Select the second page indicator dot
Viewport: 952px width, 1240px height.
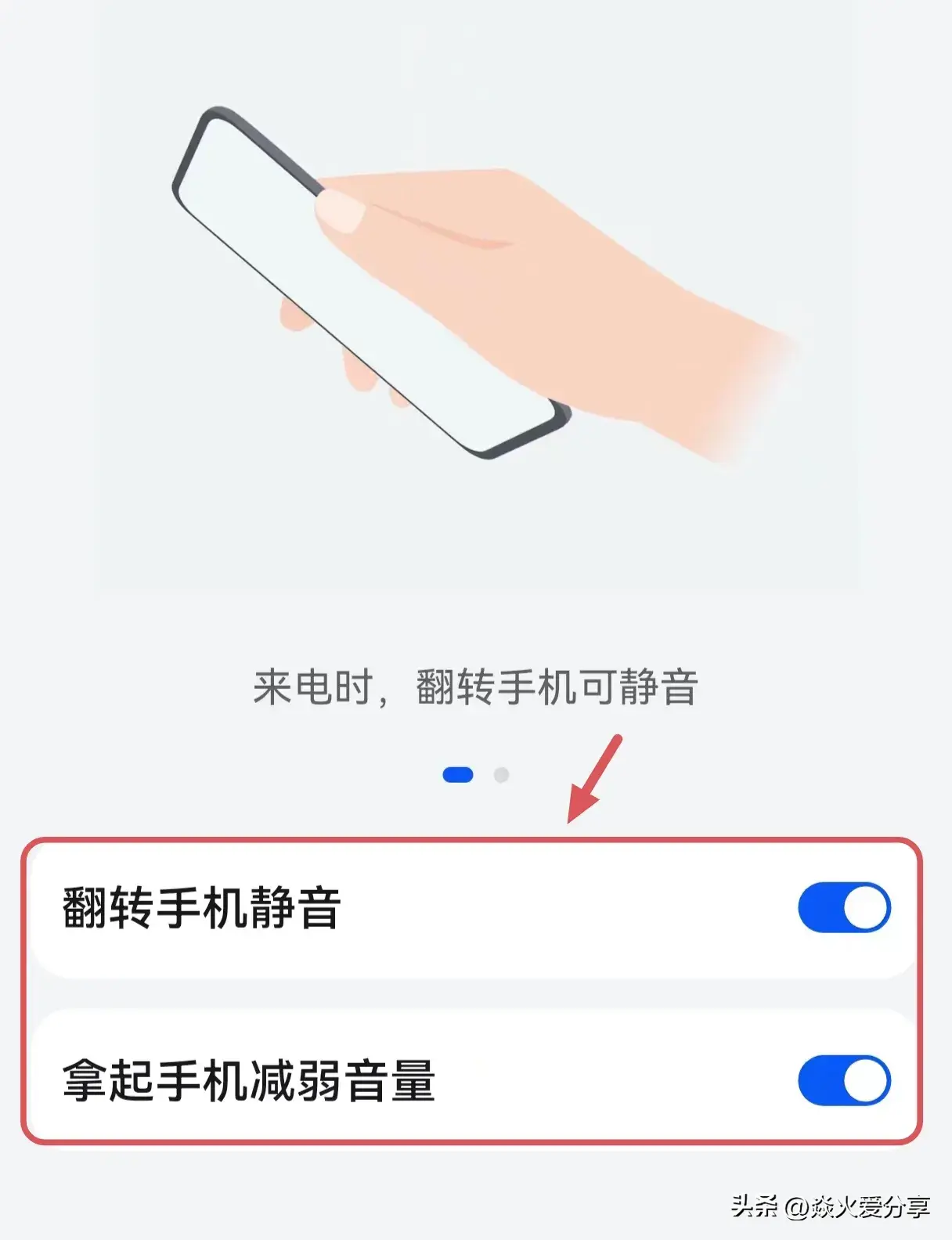(501, 775)
